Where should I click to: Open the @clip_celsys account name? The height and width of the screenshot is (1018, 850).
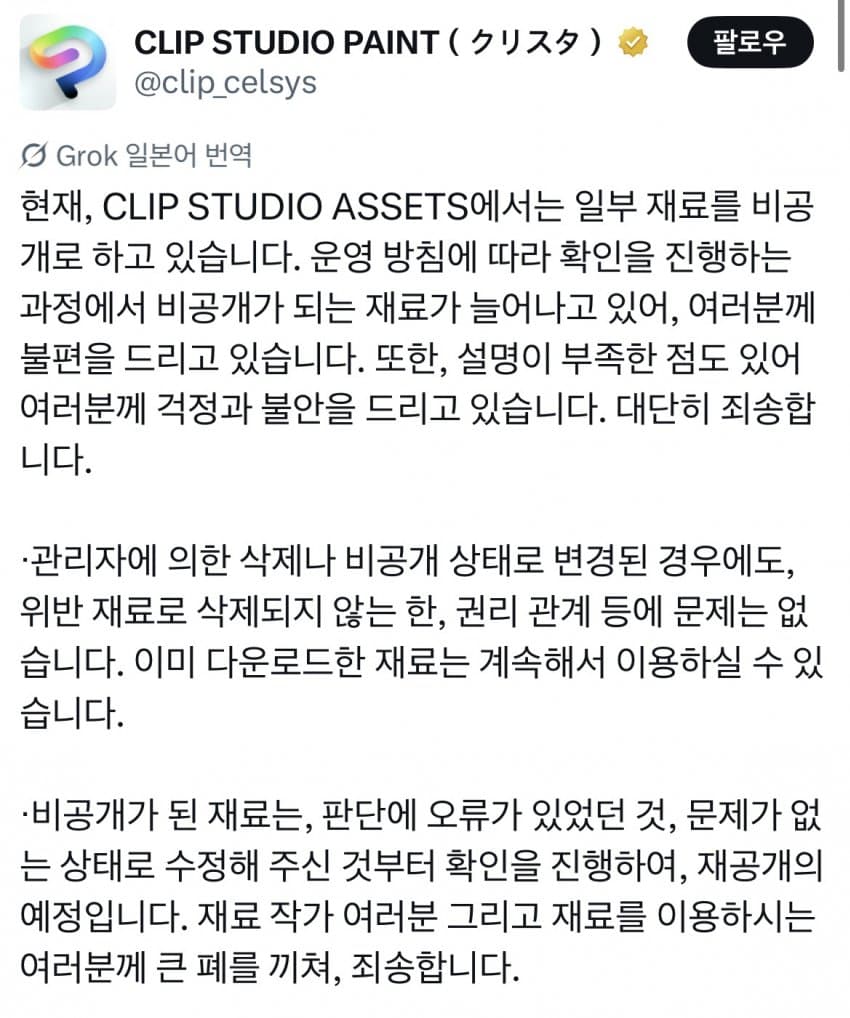tap(225, 83)
